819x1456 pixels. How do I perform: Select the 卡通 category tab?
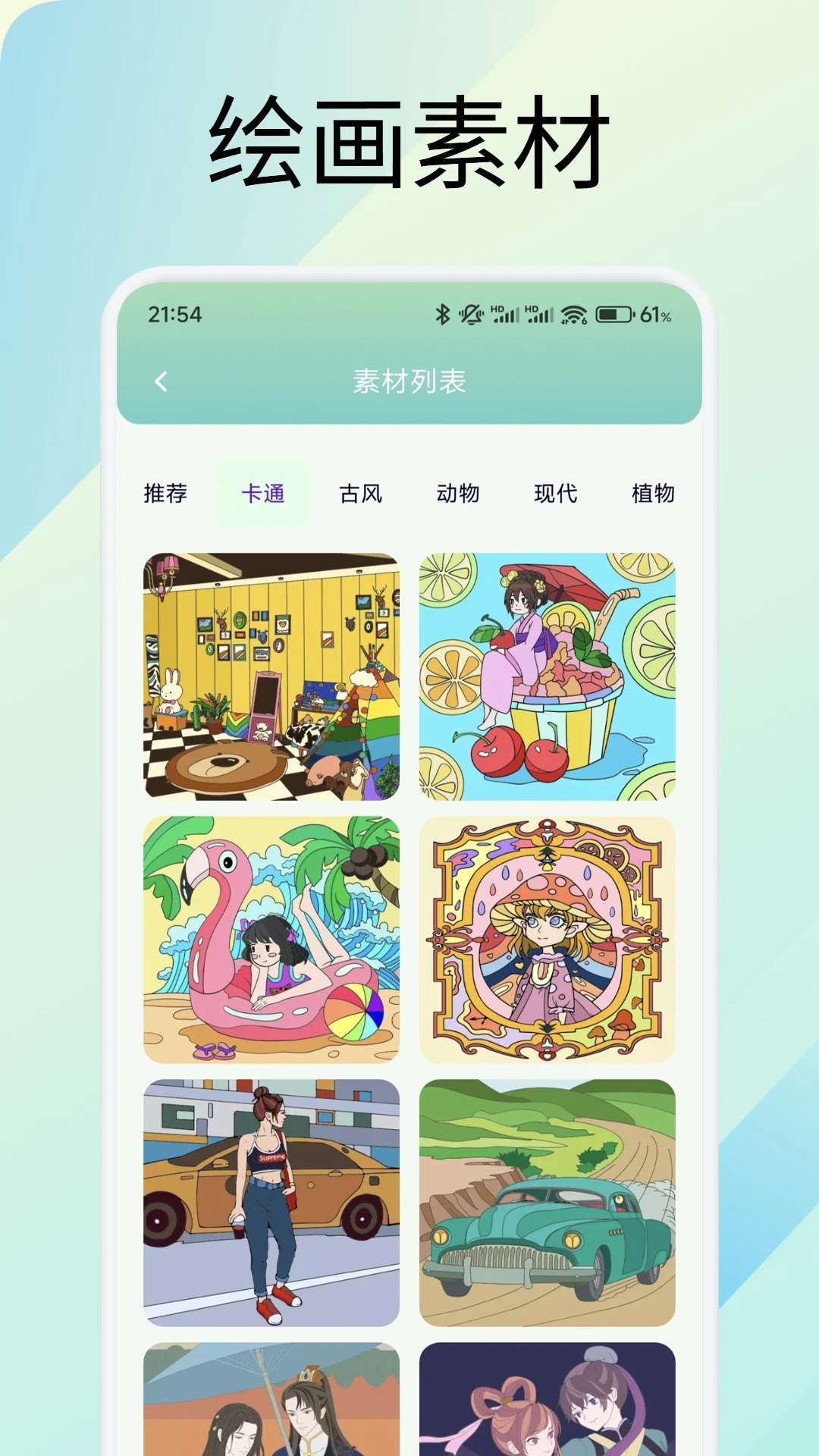(x=262, y=493)
